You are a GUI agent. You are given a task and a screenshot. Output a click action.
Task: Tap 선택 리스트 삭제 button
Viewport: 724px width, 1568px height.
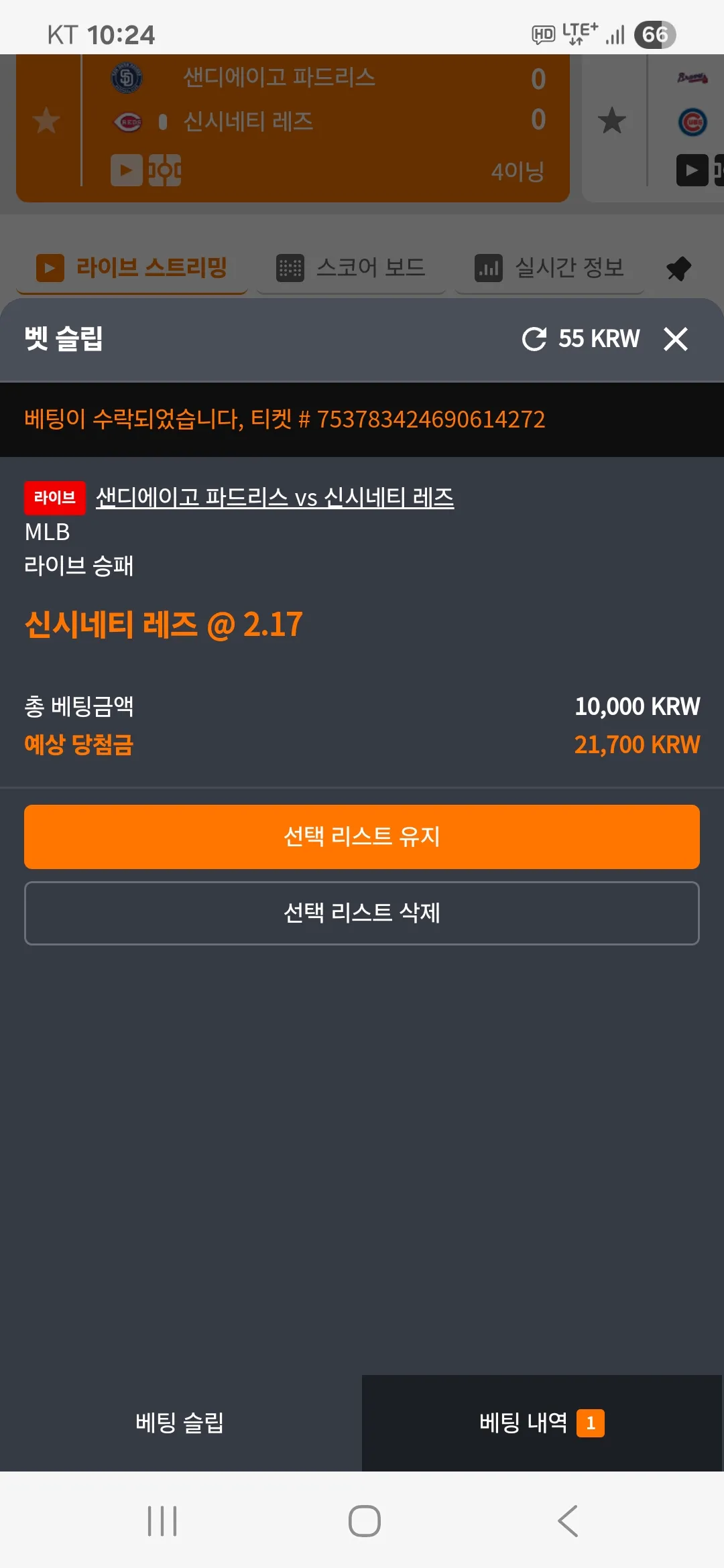(362, 913)
